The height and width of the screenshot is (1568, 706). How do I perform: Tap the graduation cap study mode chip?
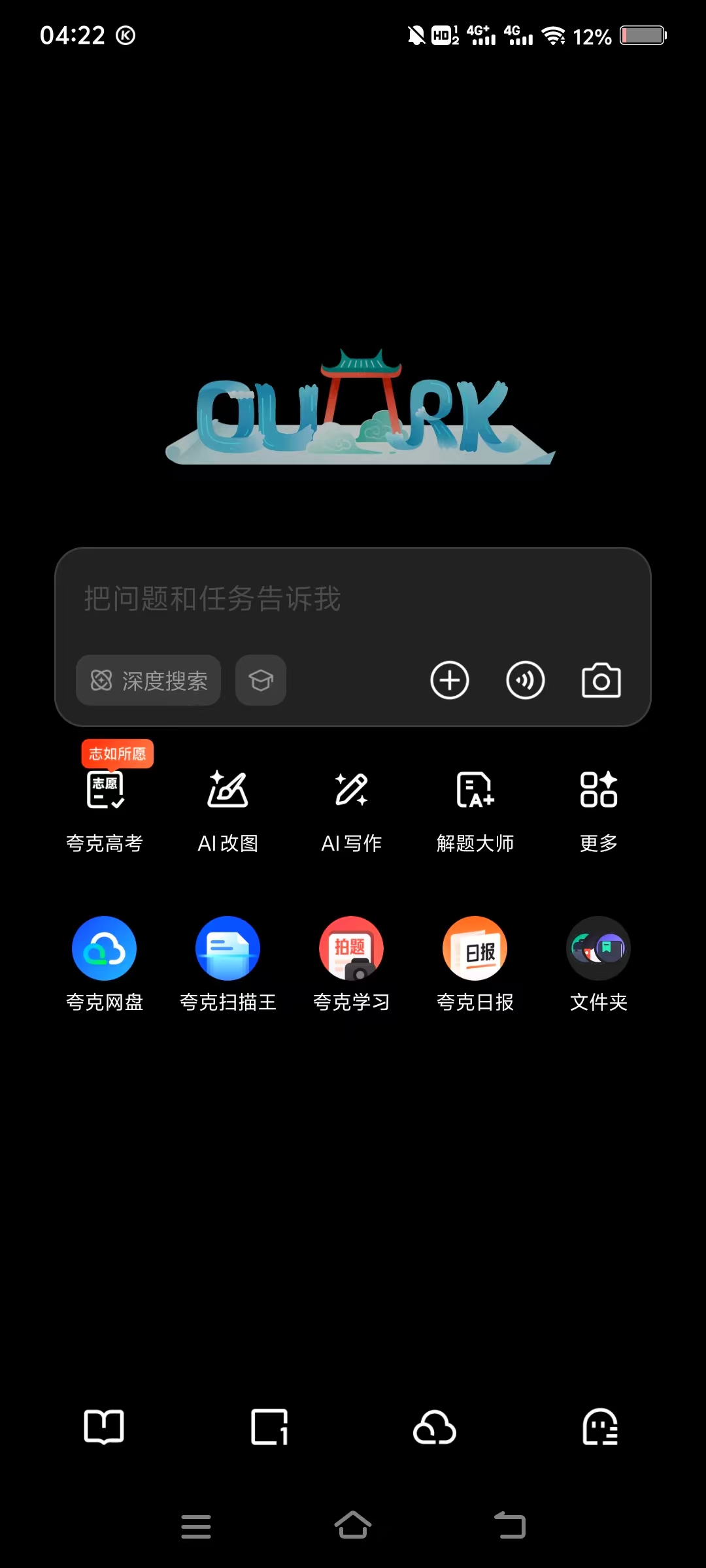point(260,680)
